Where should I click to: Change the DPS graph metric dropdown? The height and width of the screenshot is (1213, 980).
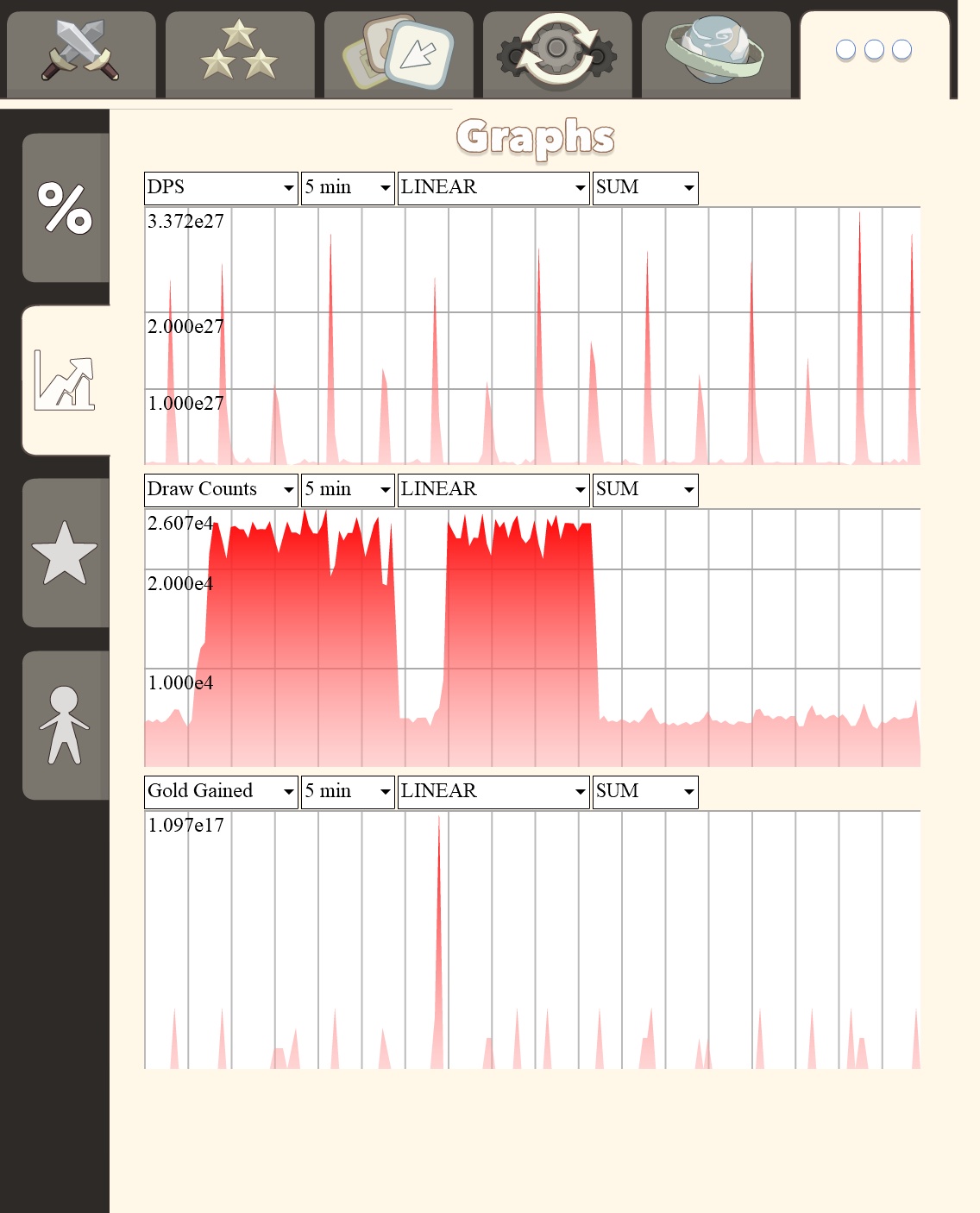tap(221, 188)
